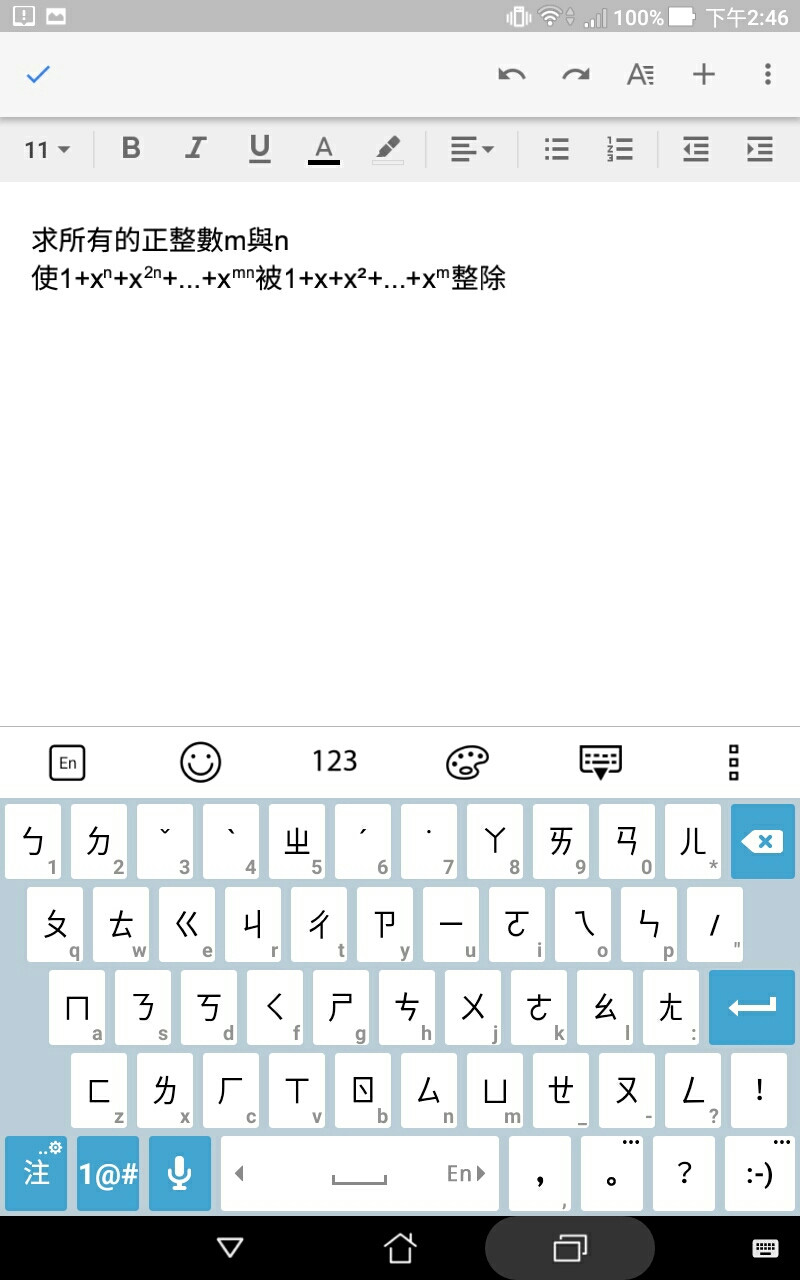Open the paragraph alignment dropdown
The height and width of the screenshot is (1280, 800).
471,150
